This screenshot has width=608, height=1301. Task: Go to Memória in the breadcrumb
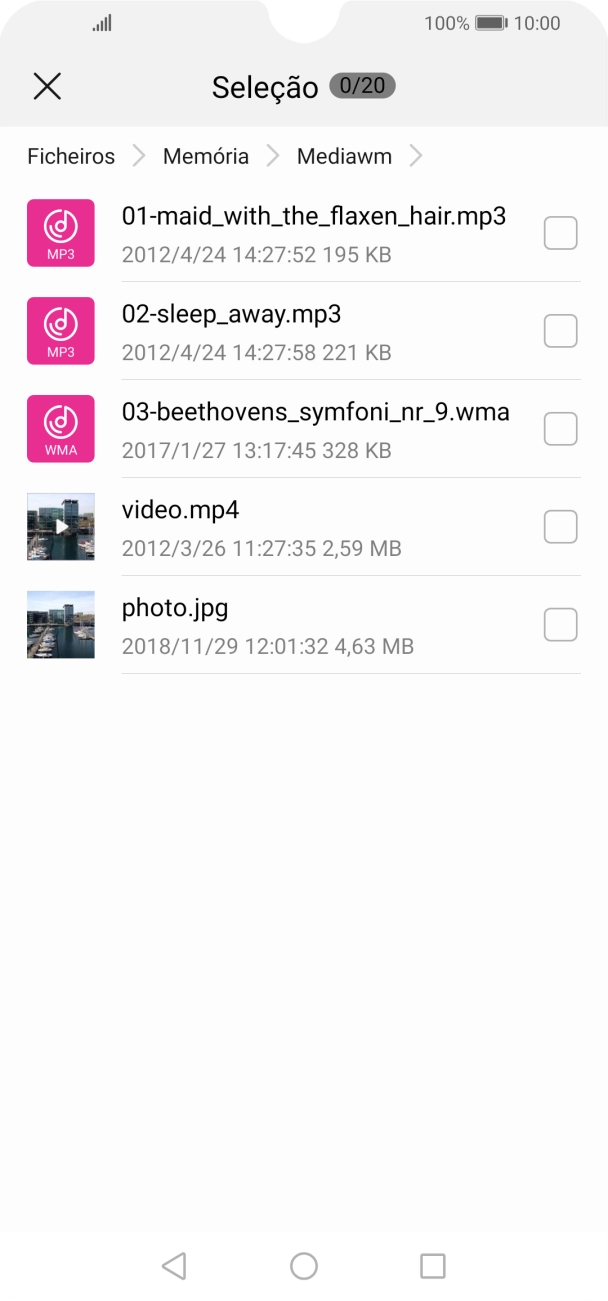pyautogui.click(x=206, y=156)
